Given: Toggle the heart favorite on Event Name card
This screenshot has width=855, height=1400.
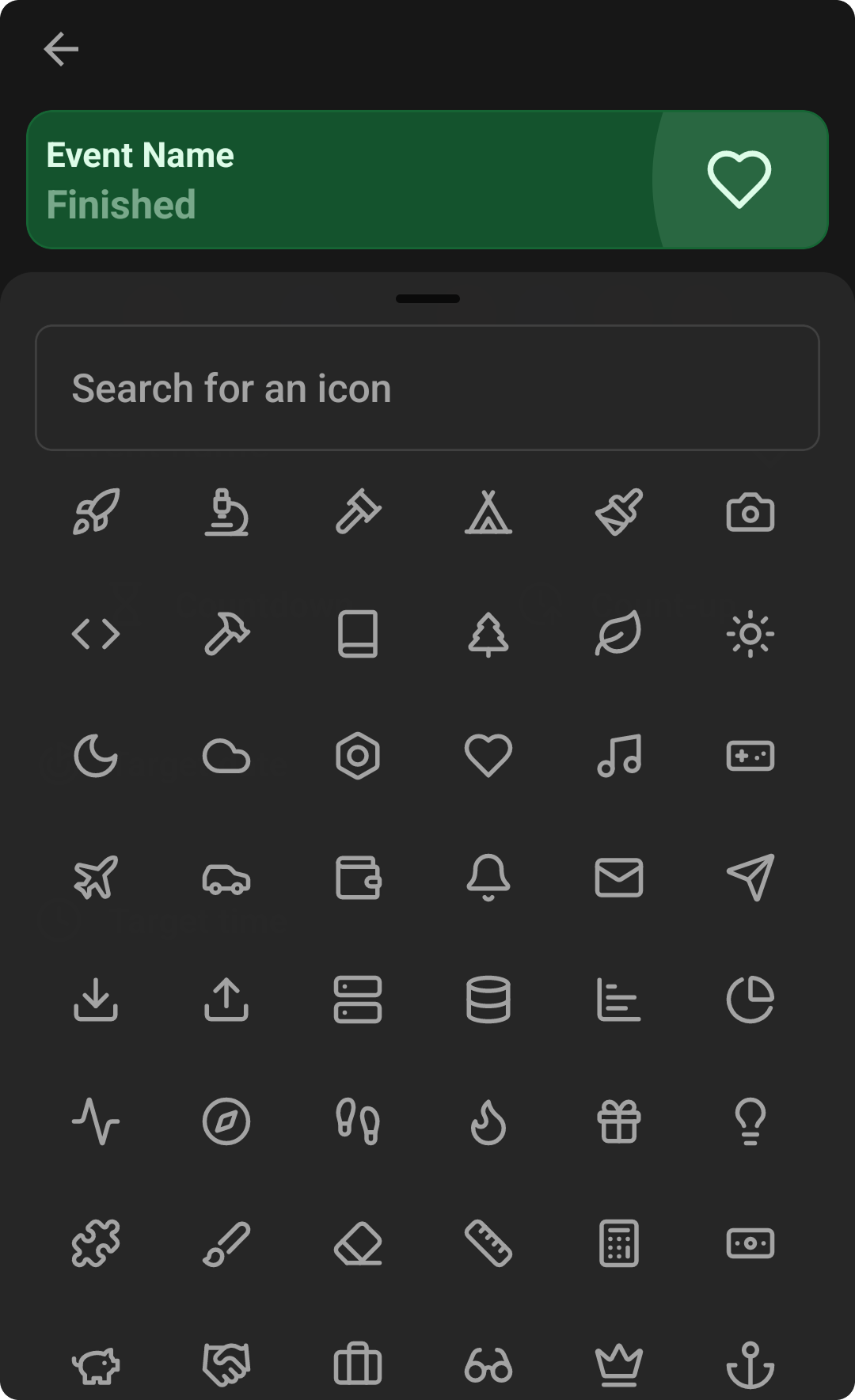Looking at the screenshot, I should pos(738,178).
